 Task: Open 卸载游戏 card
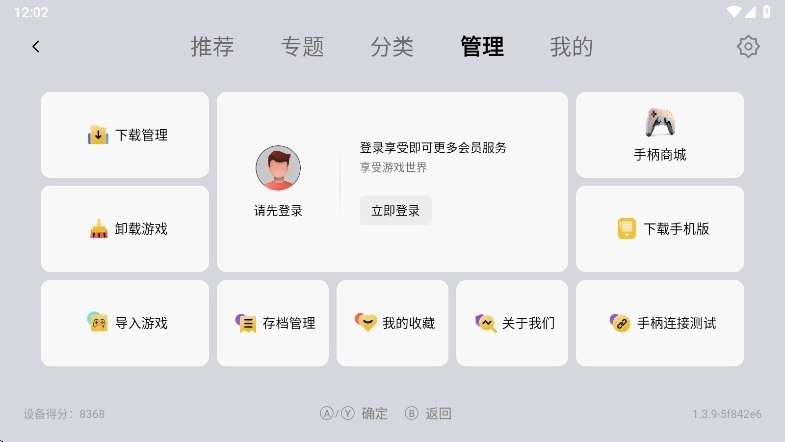125,229
